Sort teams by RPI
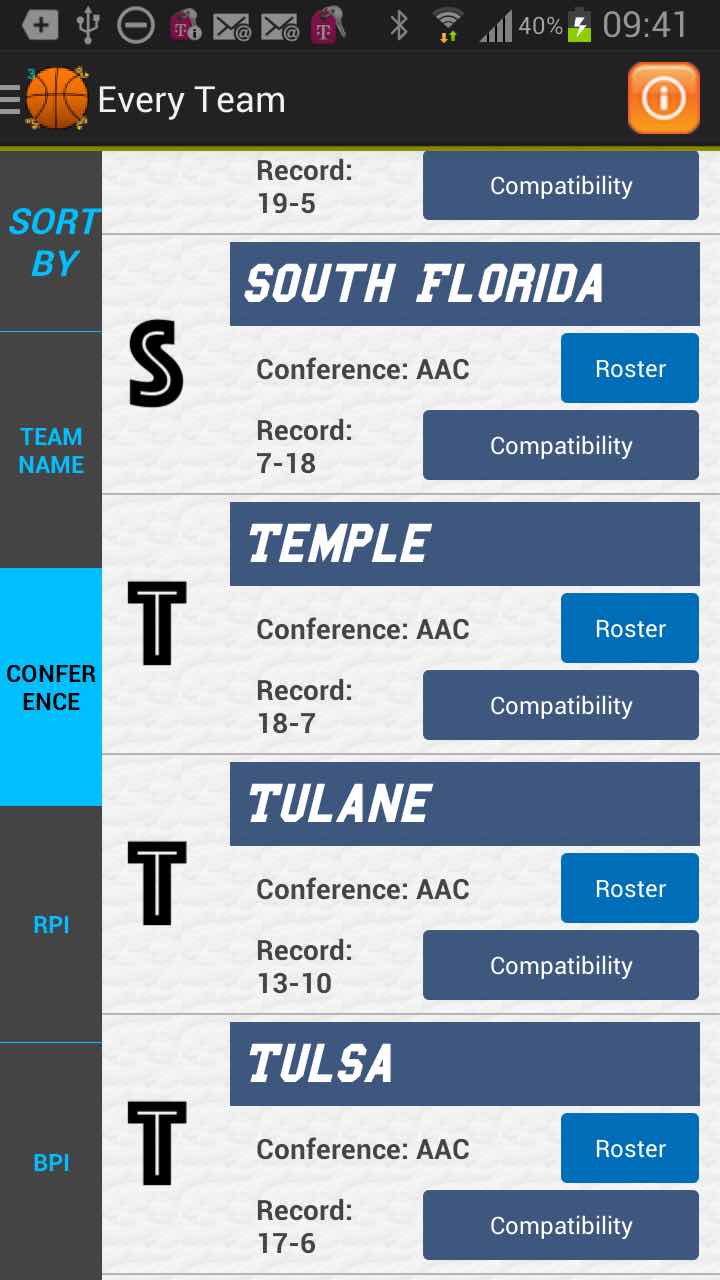Screen dimensions: 720x1280 click(51, 924)
